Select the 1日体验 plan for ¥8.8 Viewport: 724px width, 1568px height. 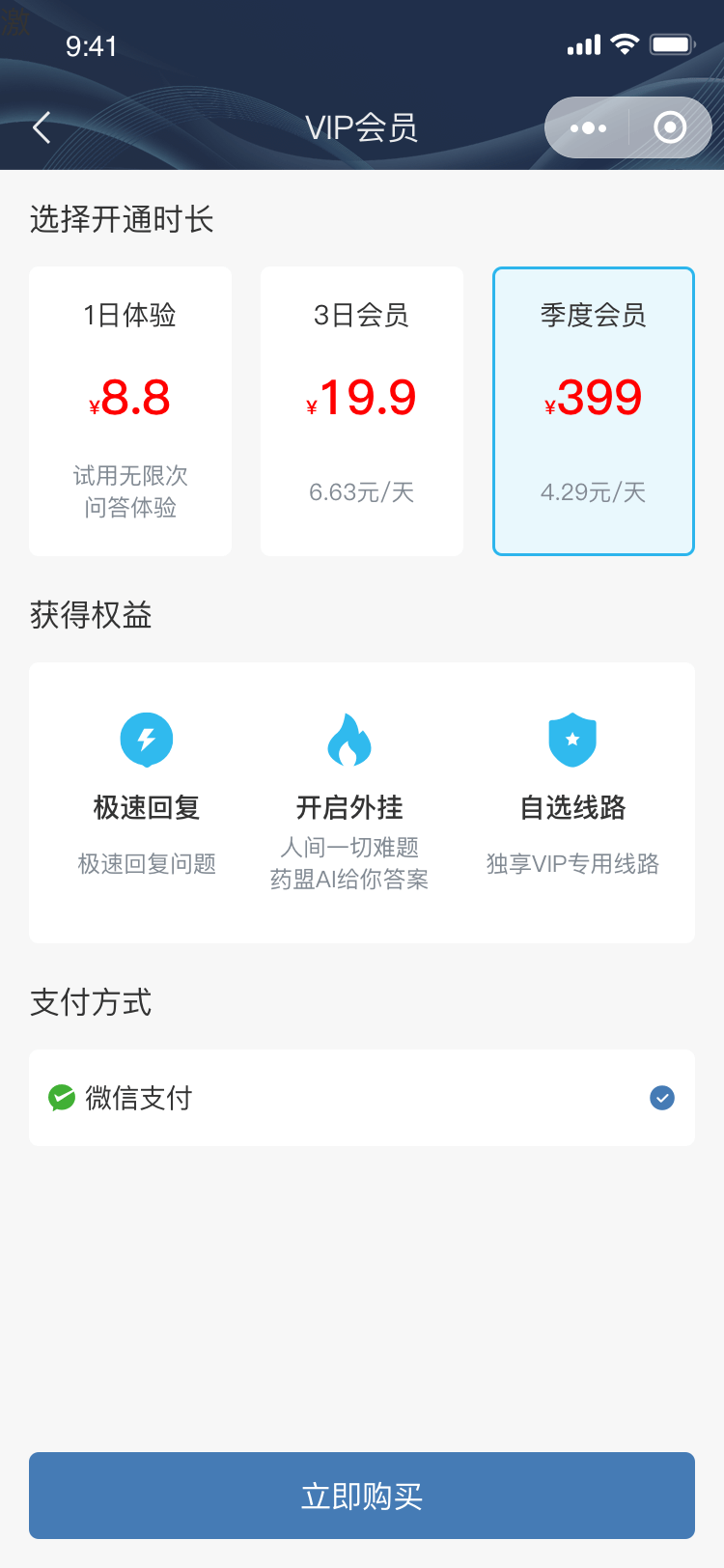130,411
